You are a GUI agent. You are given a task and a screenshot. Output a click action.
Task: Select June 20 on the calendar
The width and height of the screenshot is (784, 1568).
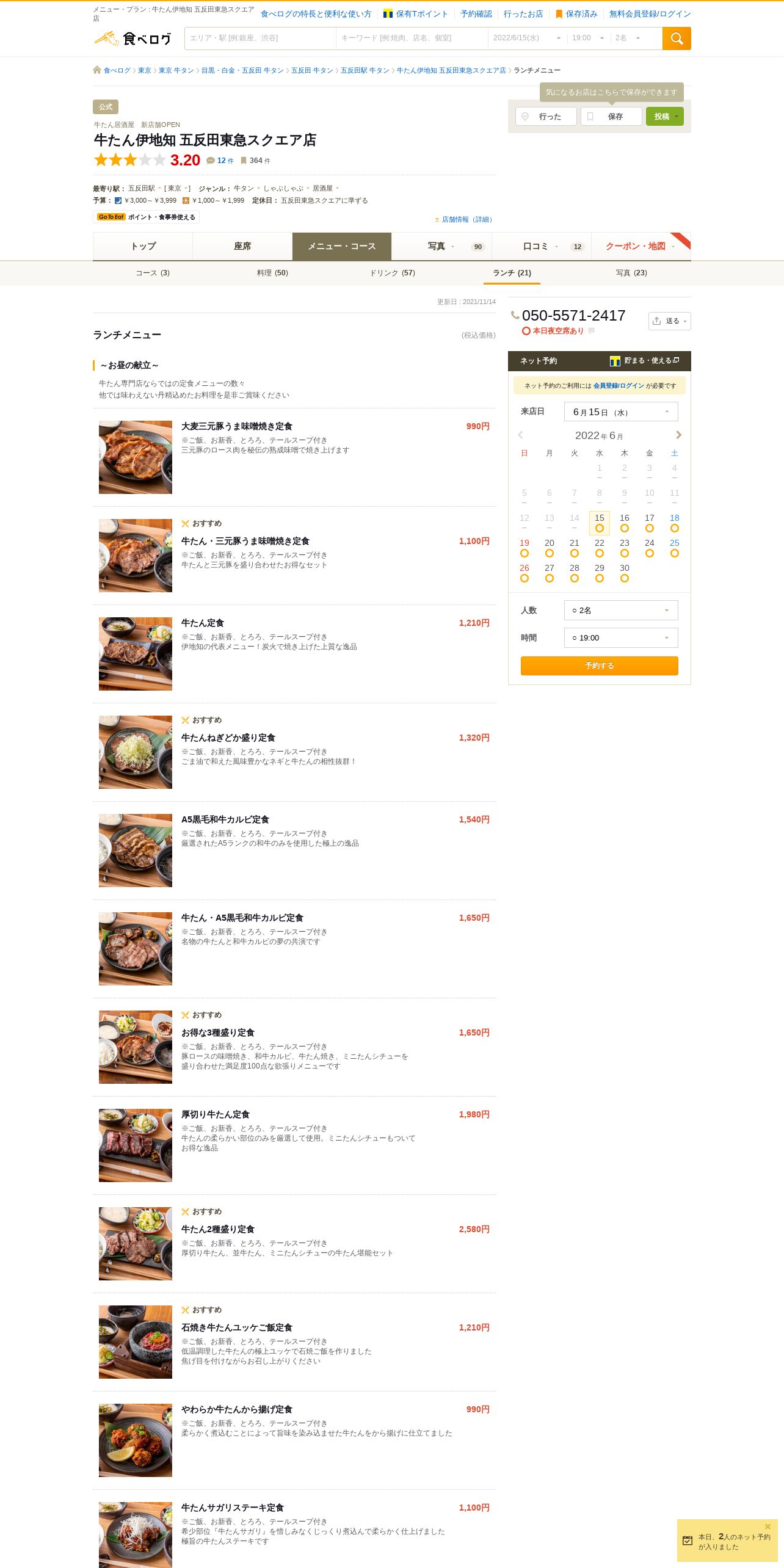[550, 548]
